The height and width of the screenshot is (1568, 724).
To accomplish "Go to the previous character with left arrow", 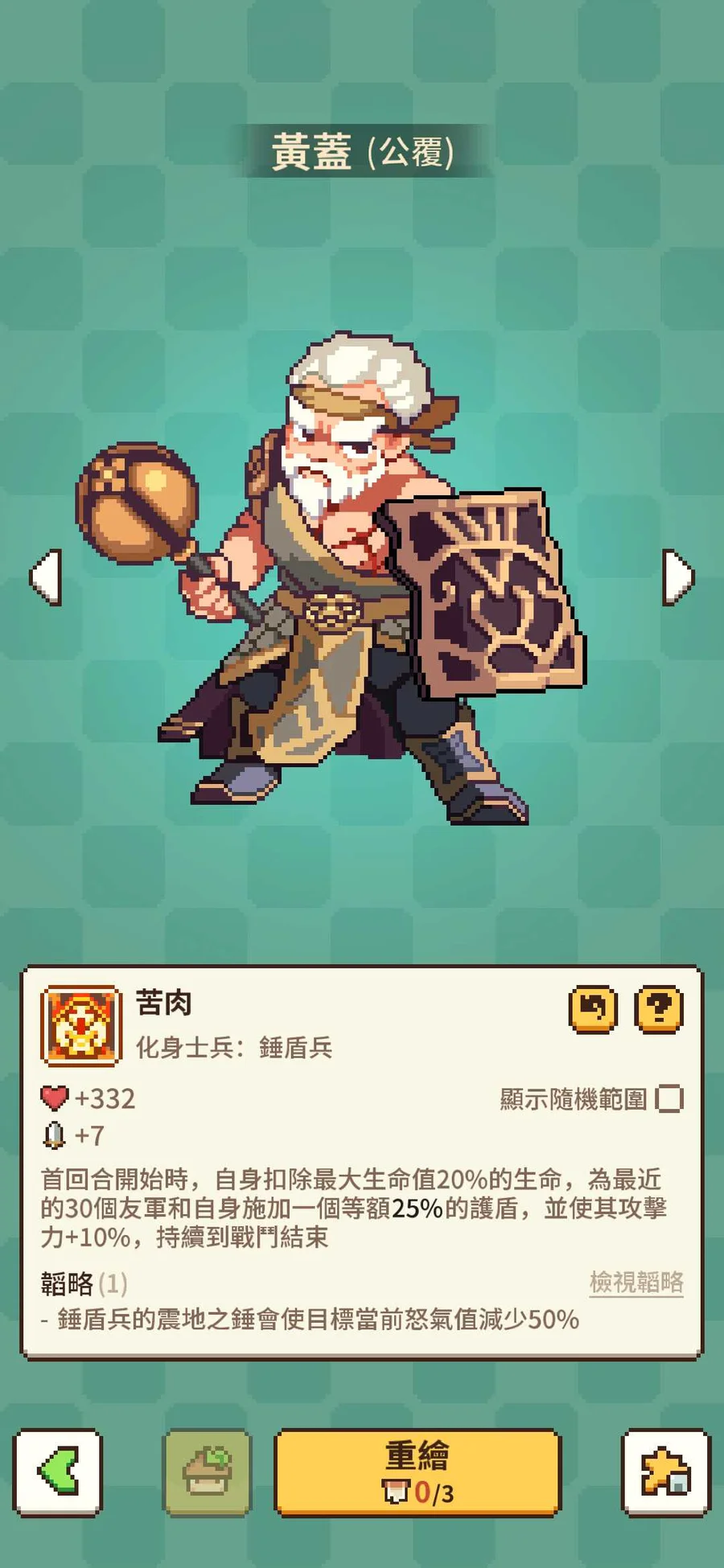I will [46, 577].
